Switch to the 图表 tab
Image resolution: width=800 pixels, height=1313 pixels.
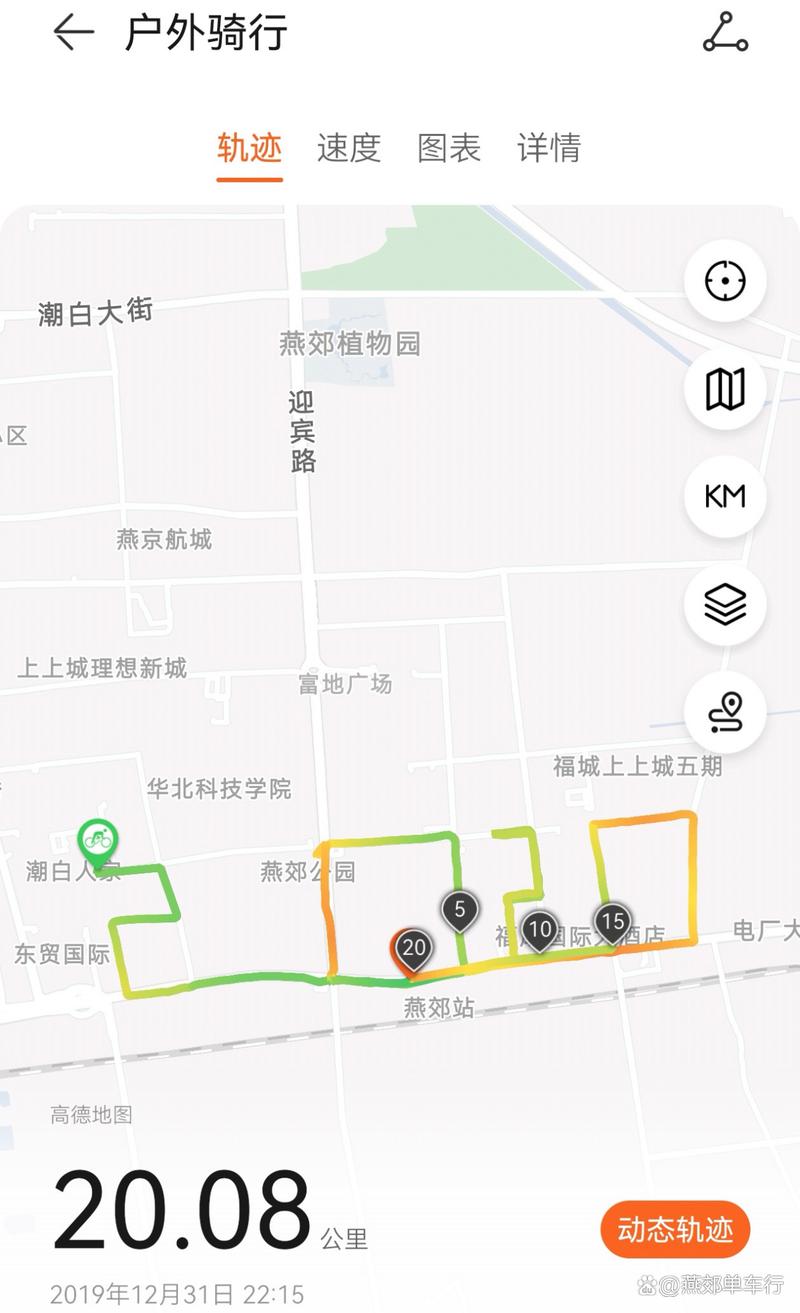click(x=449, y=148)
